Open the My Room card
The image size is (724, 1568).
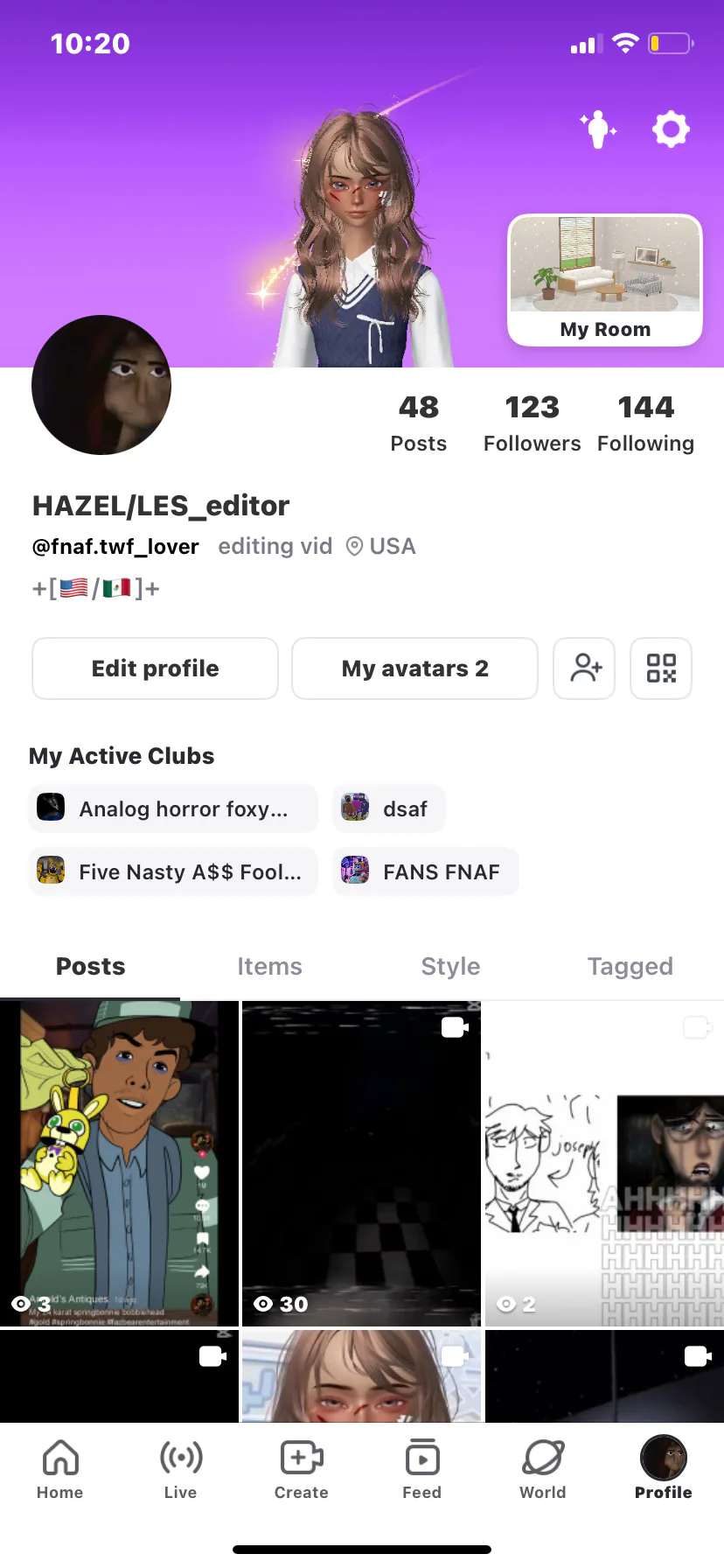(605, 280)
